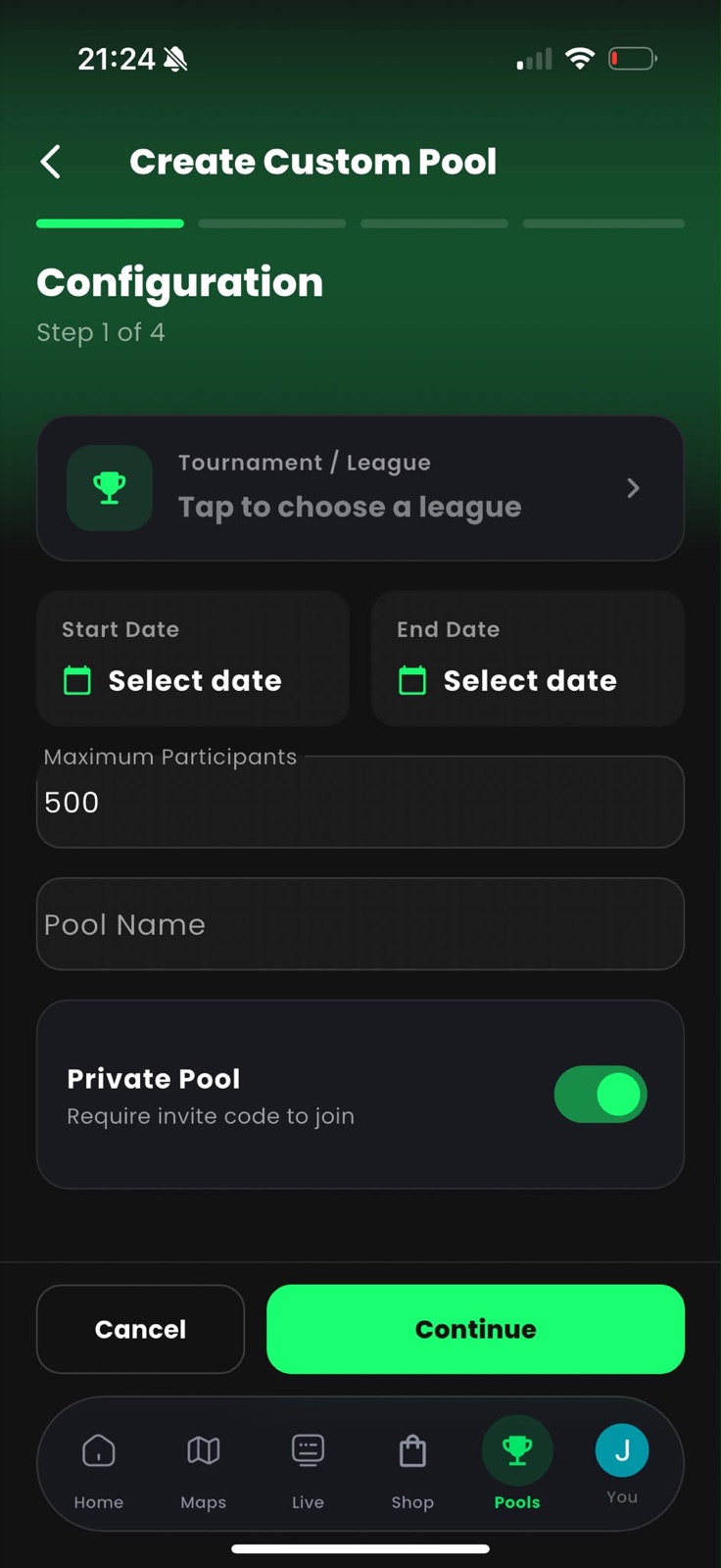Edit the Maximum Participants field

point(360,802)
